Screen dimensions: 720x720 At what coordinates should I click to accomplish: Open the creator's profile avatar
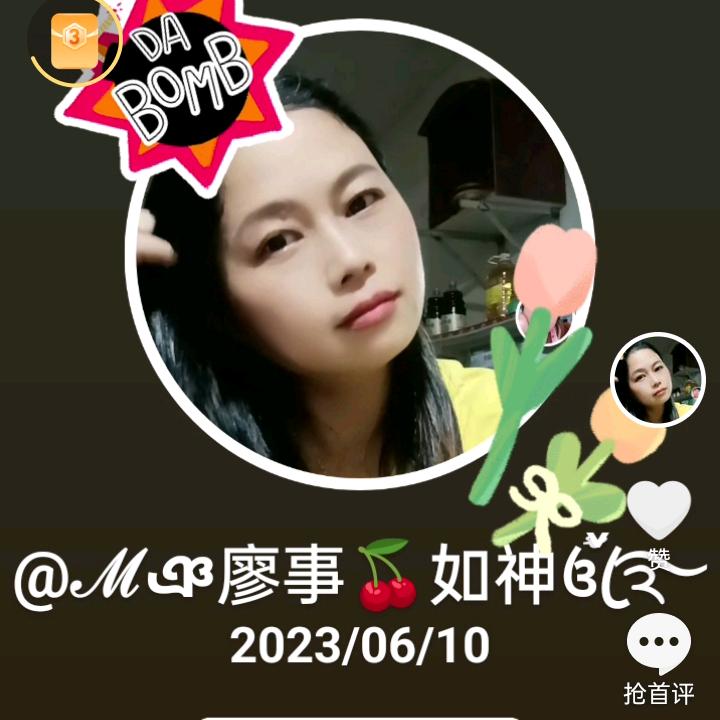point(658,381)
